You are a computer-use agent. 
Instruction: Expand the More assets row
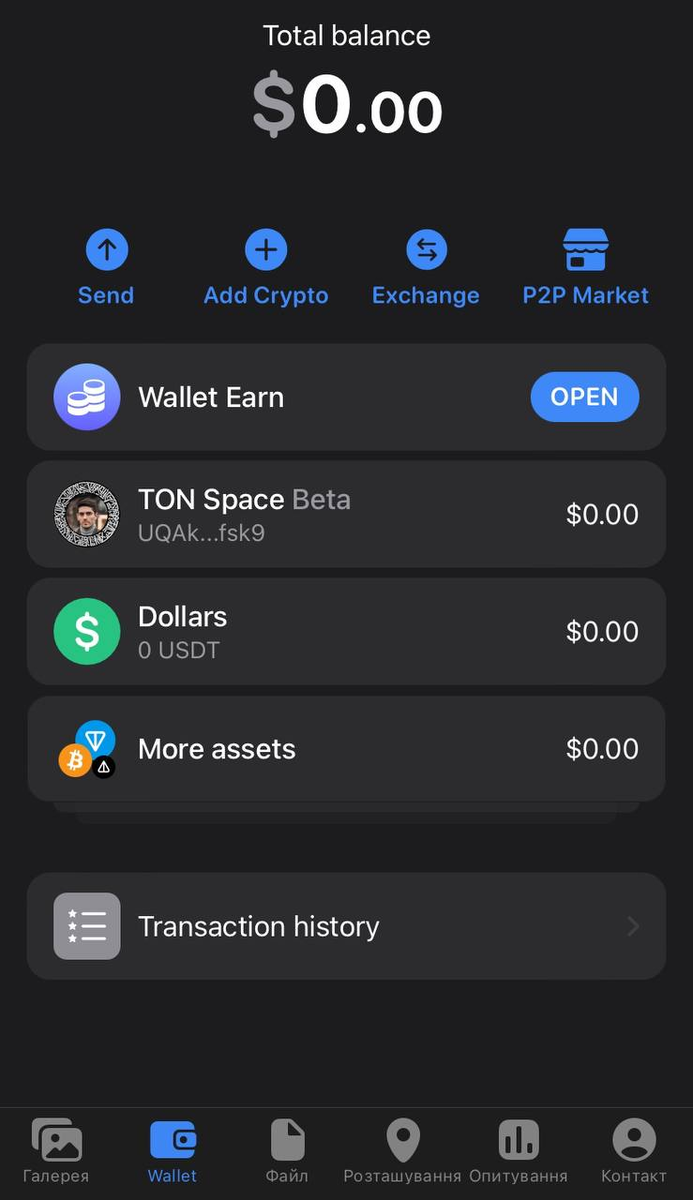pos(346,749)
